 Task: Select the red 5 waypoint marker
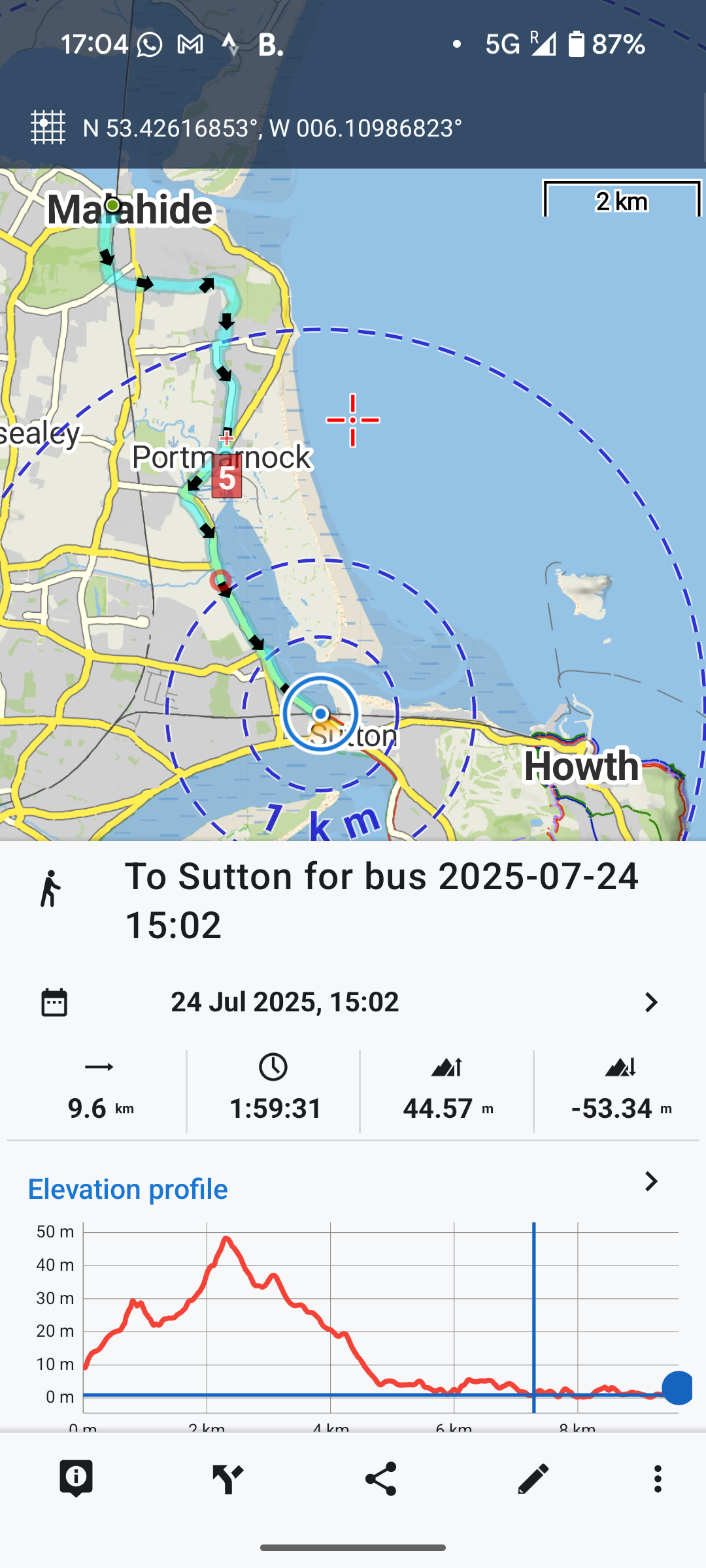[226, 477]
